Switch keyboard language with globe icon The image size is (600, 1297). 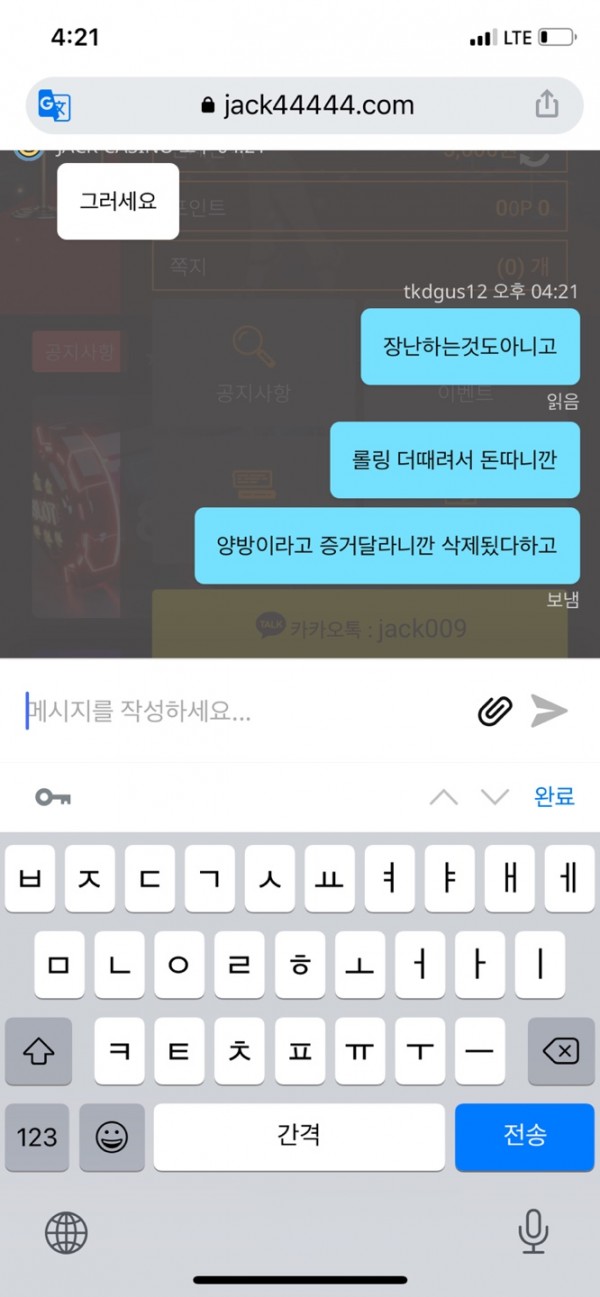67,1233
